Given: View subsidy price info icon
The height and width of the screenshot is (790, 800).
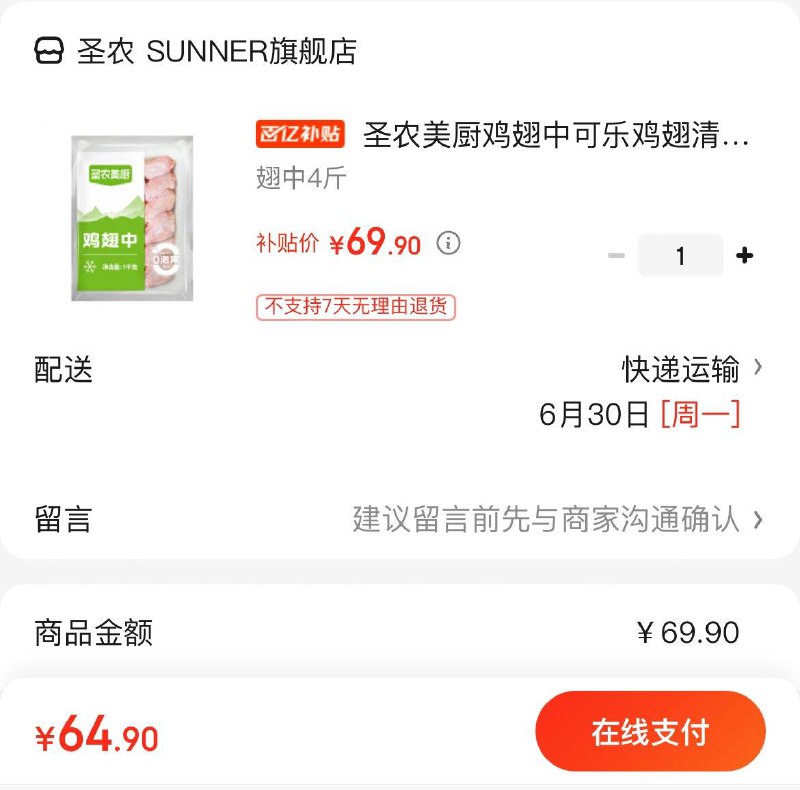Looking at the screenshot, I should (x=449, y=242).
